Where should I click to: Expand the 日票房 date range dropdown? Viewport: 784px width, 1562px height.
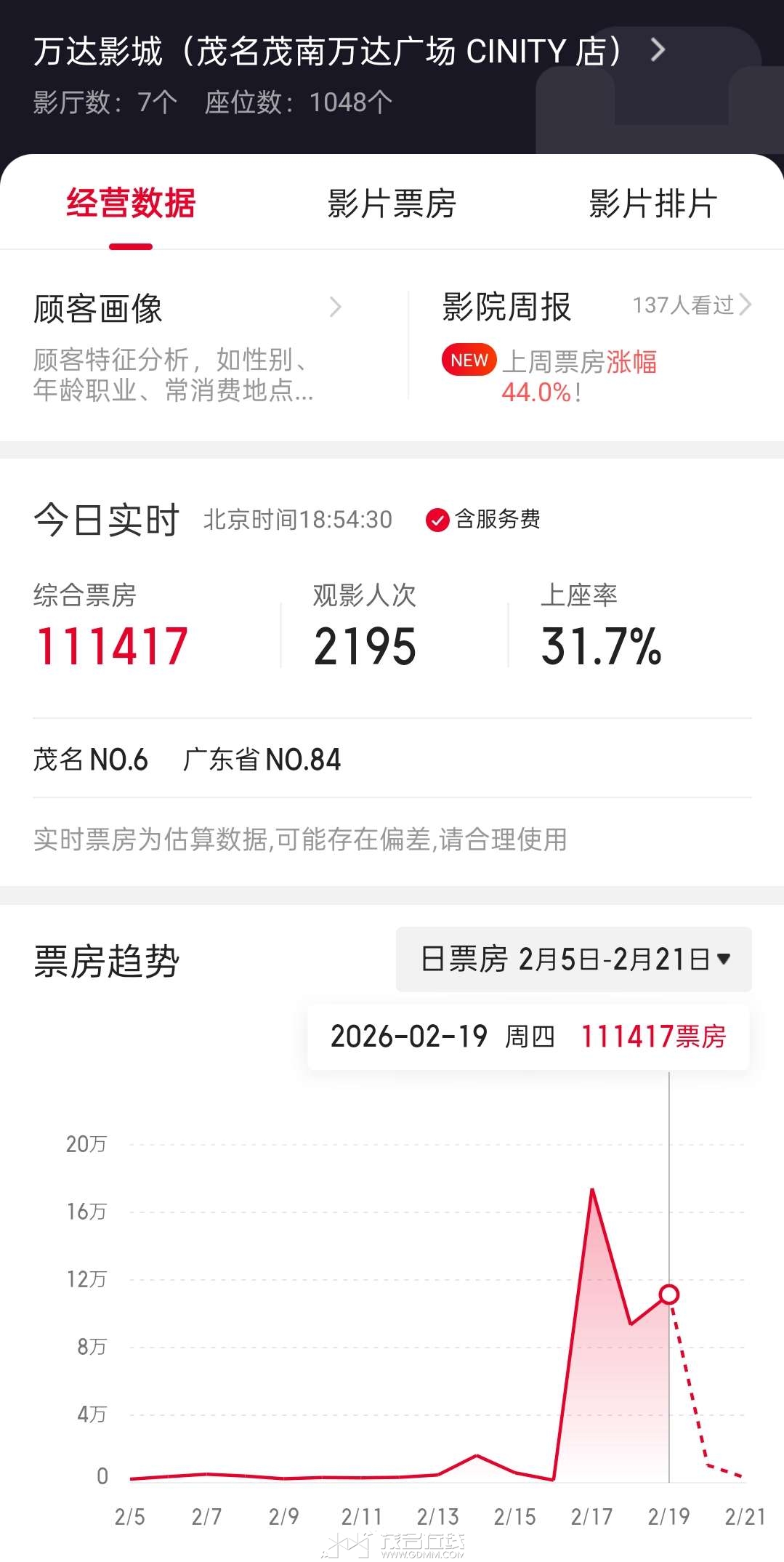573,959
